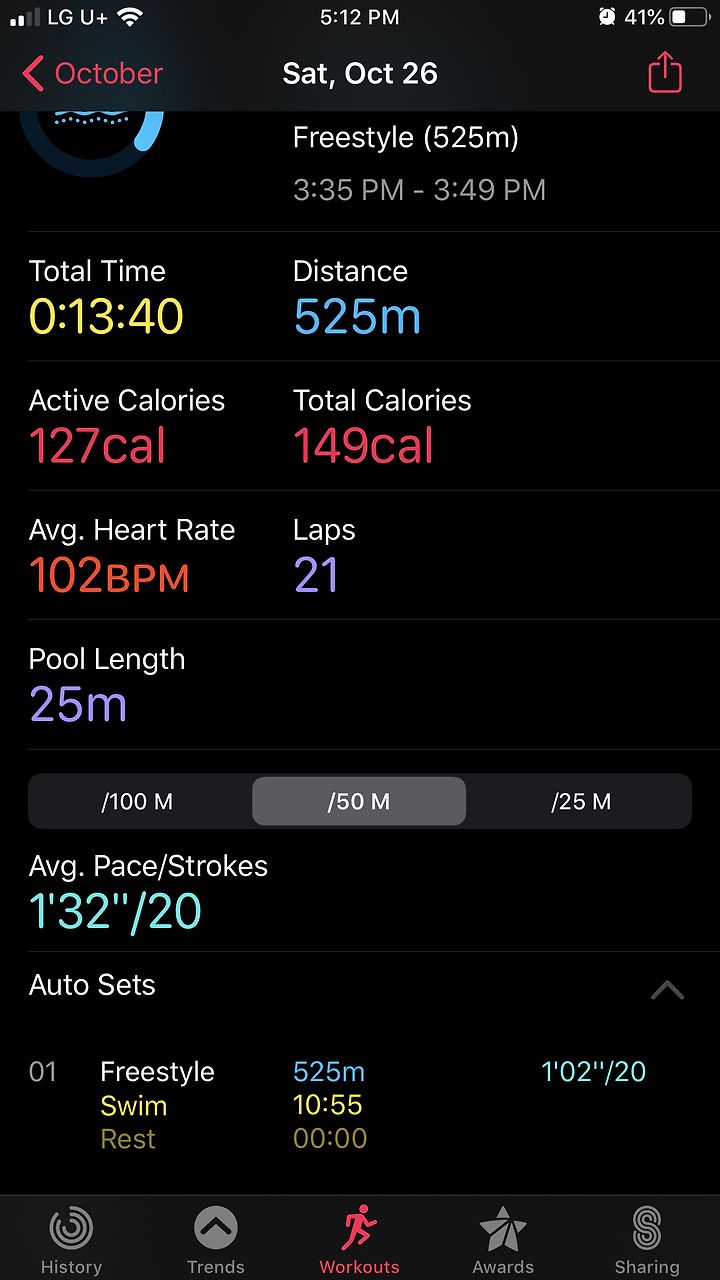Select the /25 M pace segment
720x1280 pixels.
click(x=580, y=801)
